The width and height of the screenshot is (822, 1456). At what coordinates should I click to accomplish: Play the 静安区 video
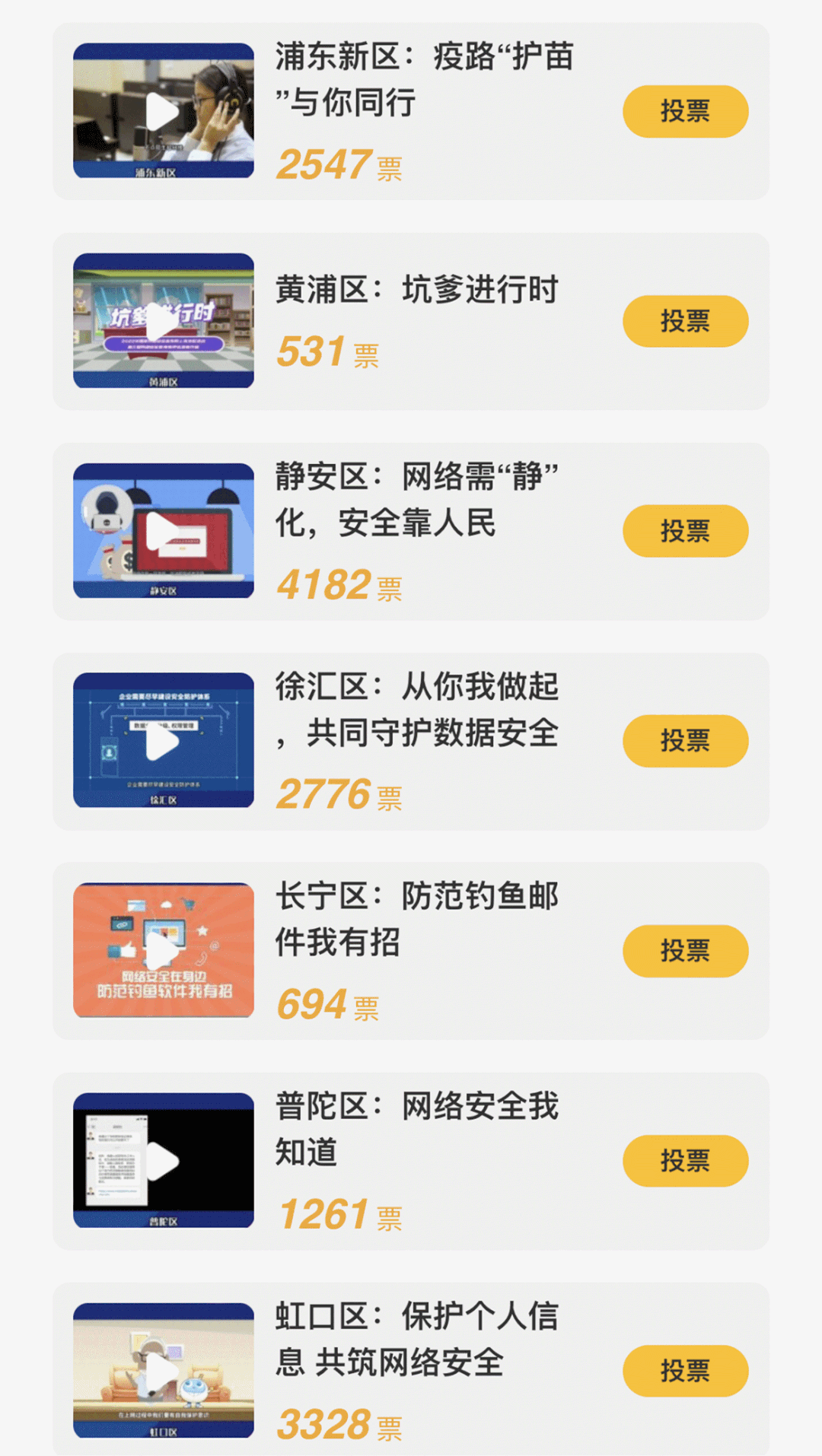point(163,531)
